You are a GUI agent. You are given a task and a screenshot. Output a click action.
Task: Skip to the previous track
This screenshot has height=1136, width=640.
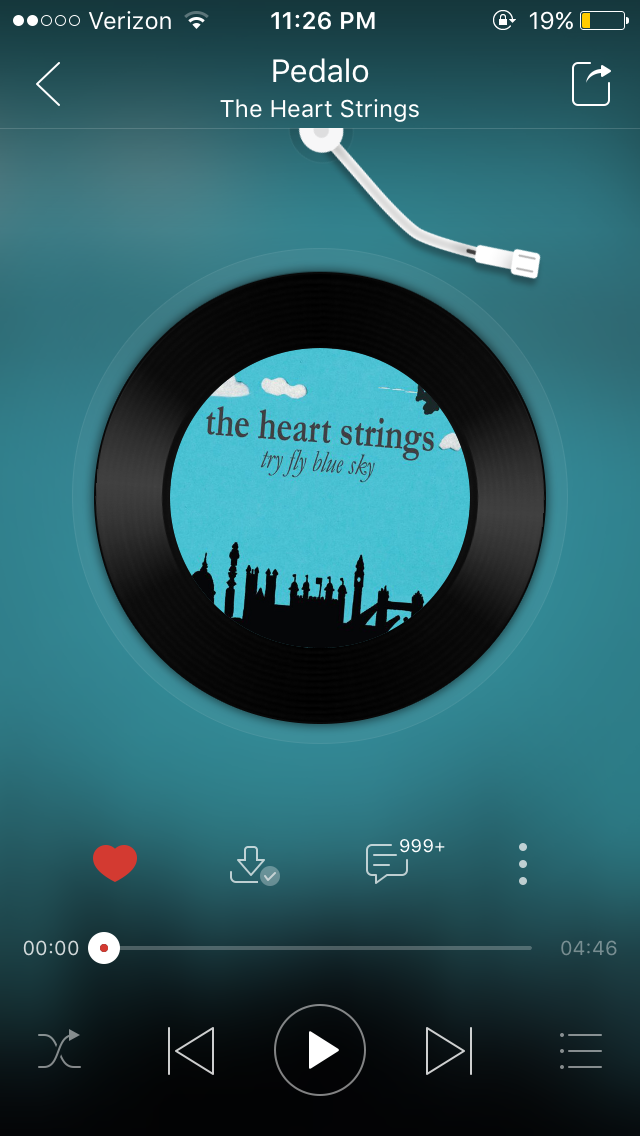pos(191,1050)
